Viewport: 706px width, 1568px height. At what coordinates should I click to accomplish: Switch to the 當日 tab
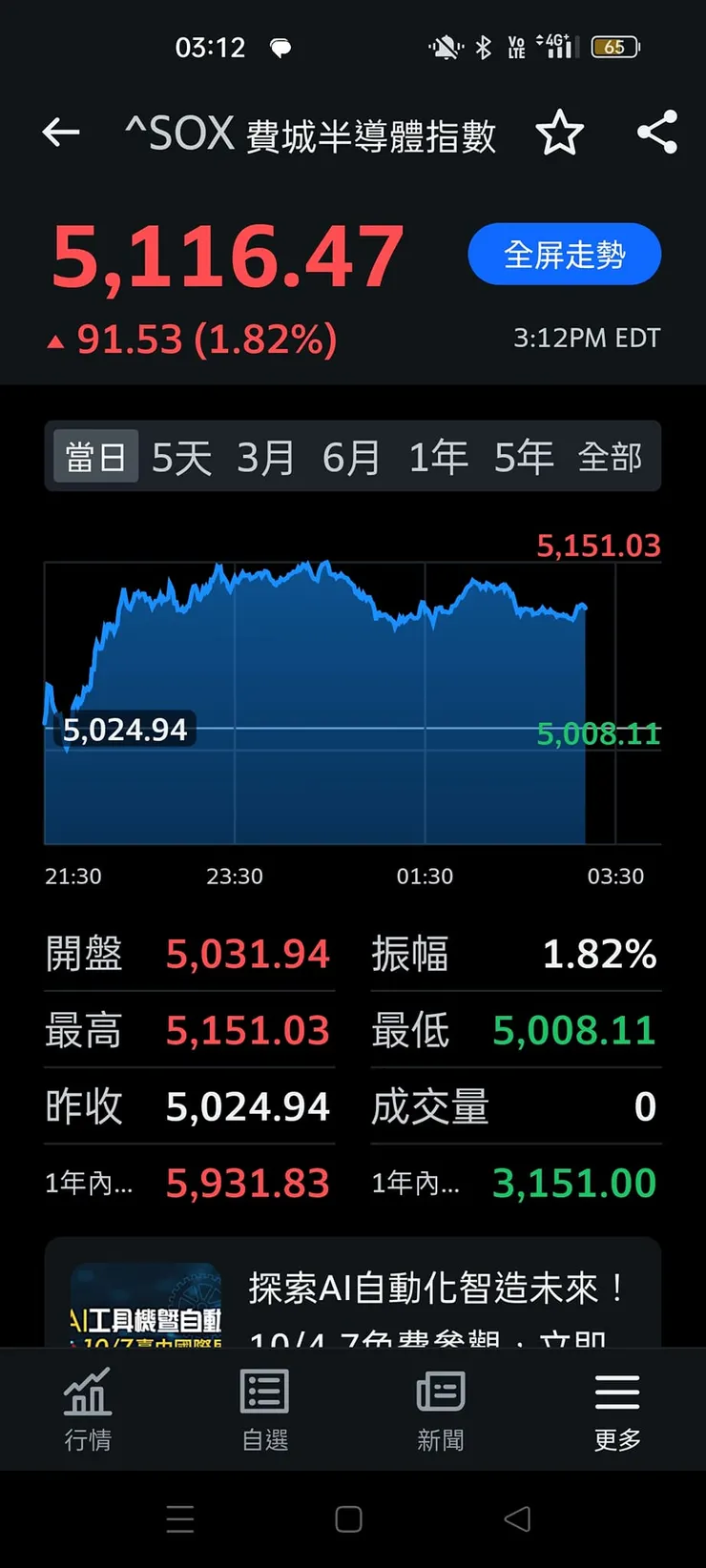pyautogui.click(x=94, y=457)
